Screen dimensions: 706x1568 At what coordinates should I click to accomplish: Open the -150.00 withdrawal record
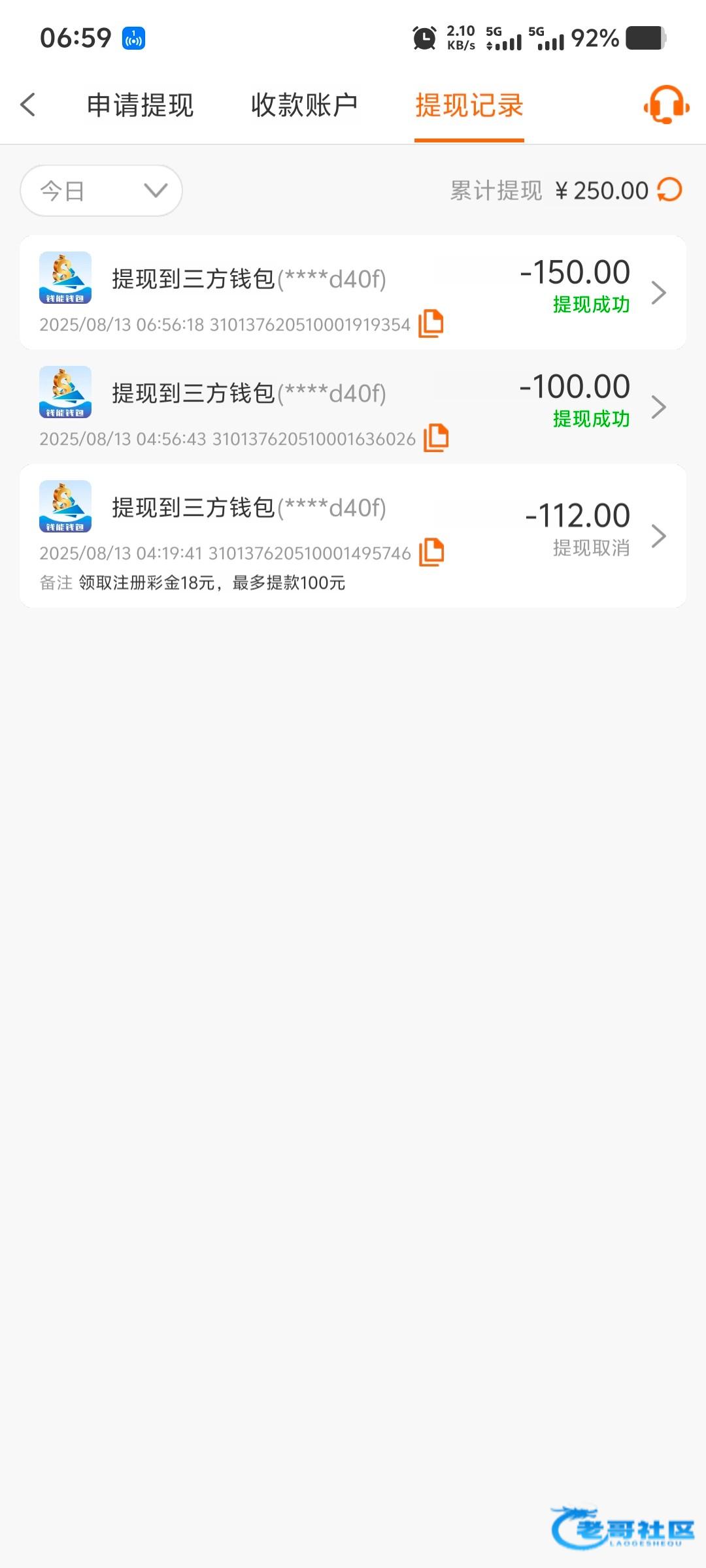(353, 292)
